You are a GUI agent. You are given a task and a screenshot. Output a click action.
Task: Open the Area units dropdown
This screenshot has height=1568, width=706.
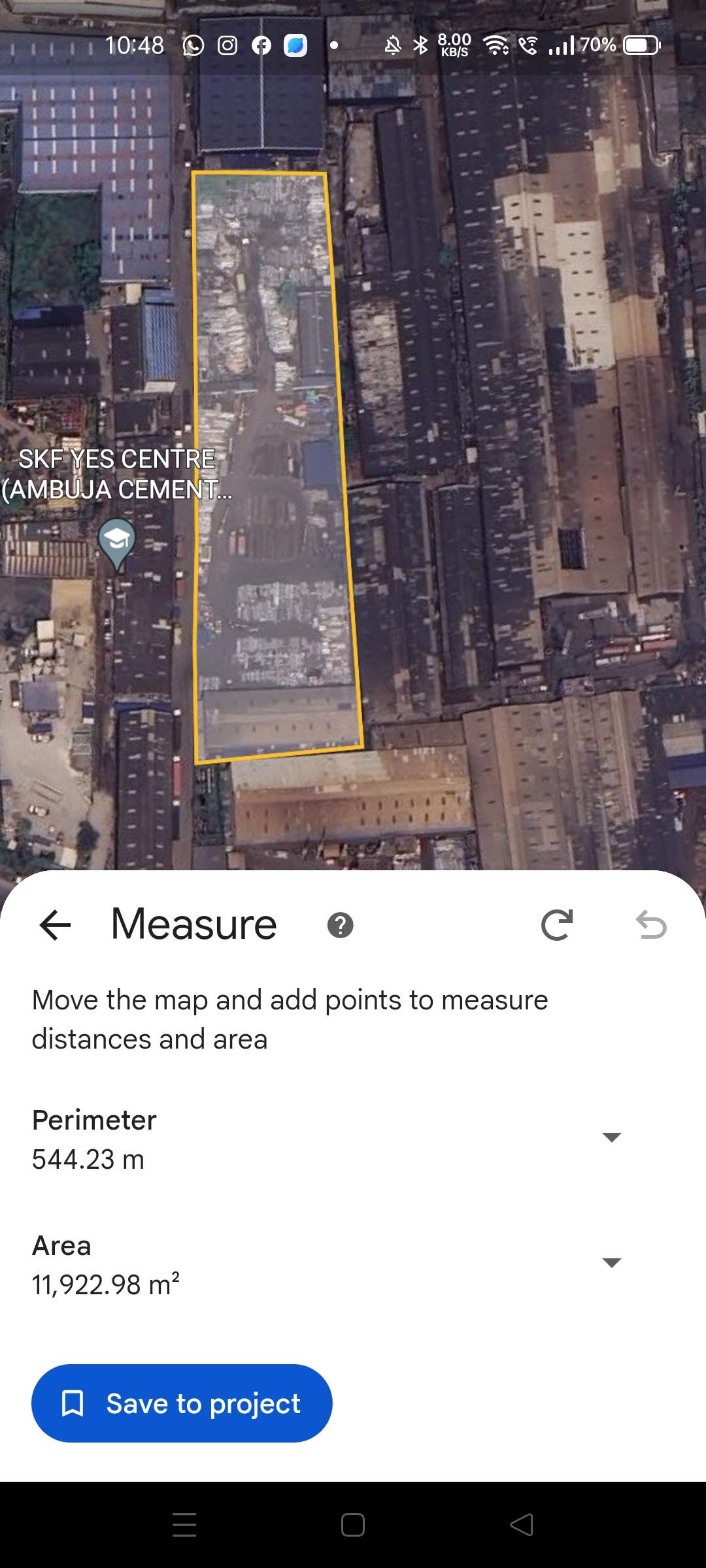(x=611, y=1263)
